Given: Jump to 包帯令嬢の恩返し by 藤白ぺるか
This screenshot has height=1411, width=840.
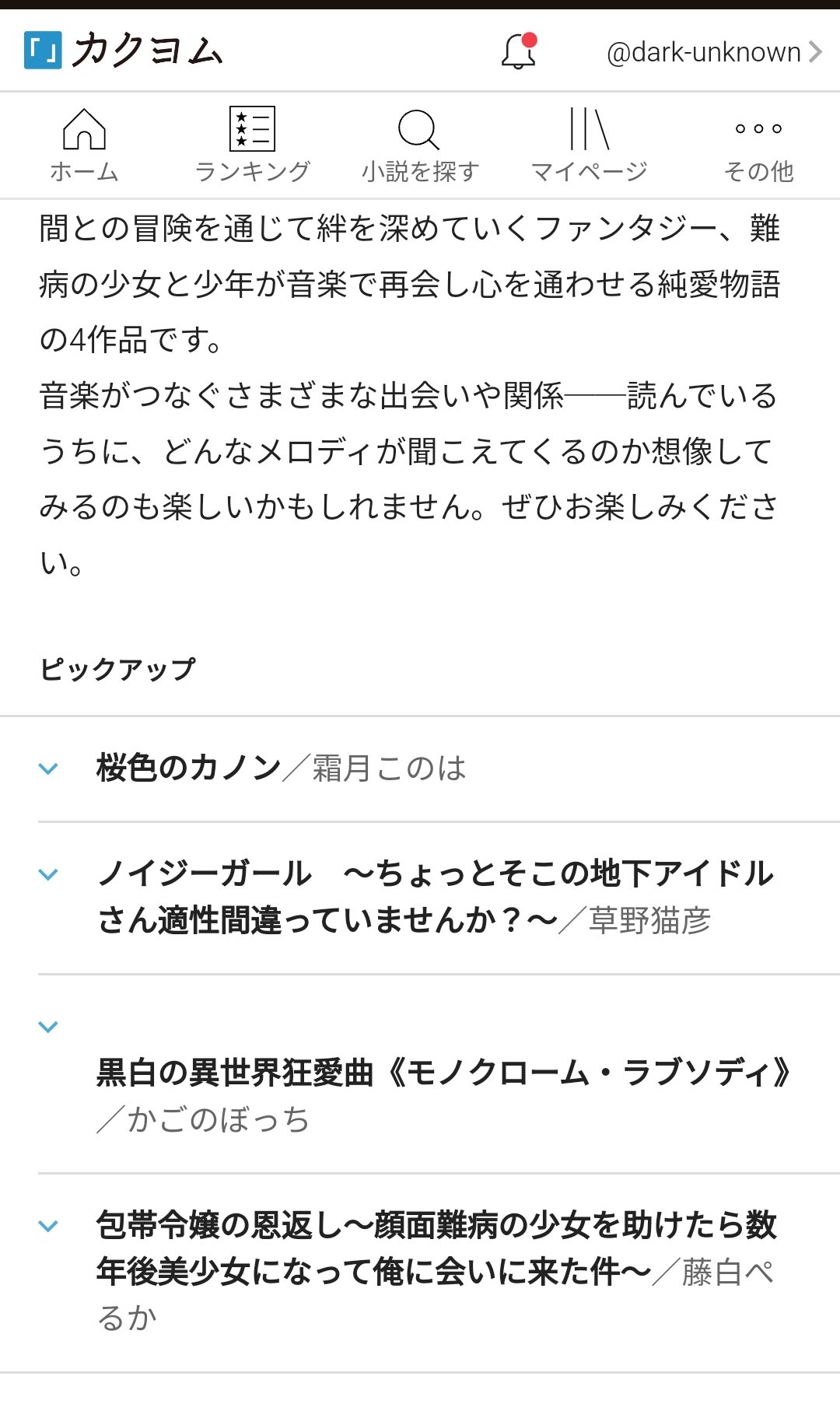Looking at the screenshot, I should (x=436, y=1249).
